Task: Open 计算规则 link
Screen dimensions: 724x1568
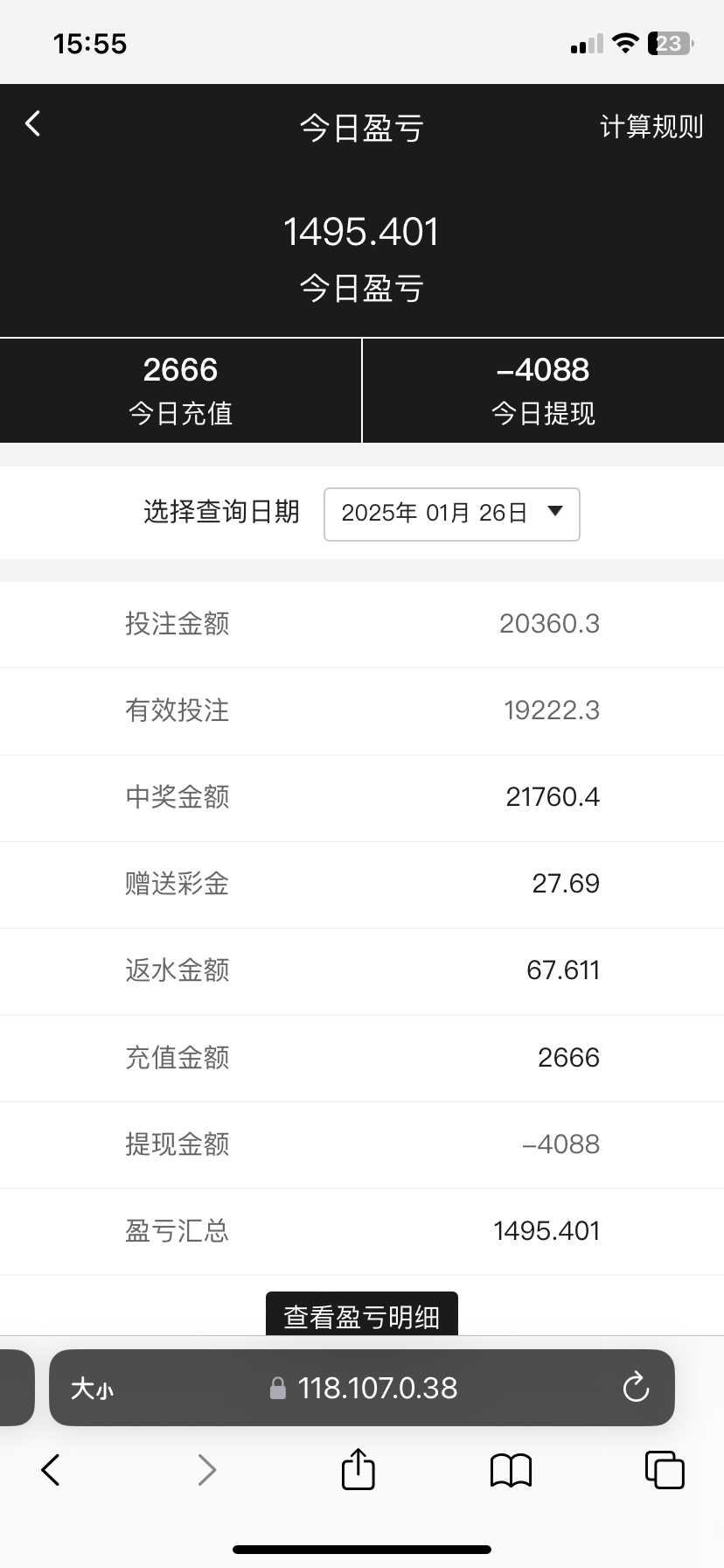Action: (x=651, y=127)
